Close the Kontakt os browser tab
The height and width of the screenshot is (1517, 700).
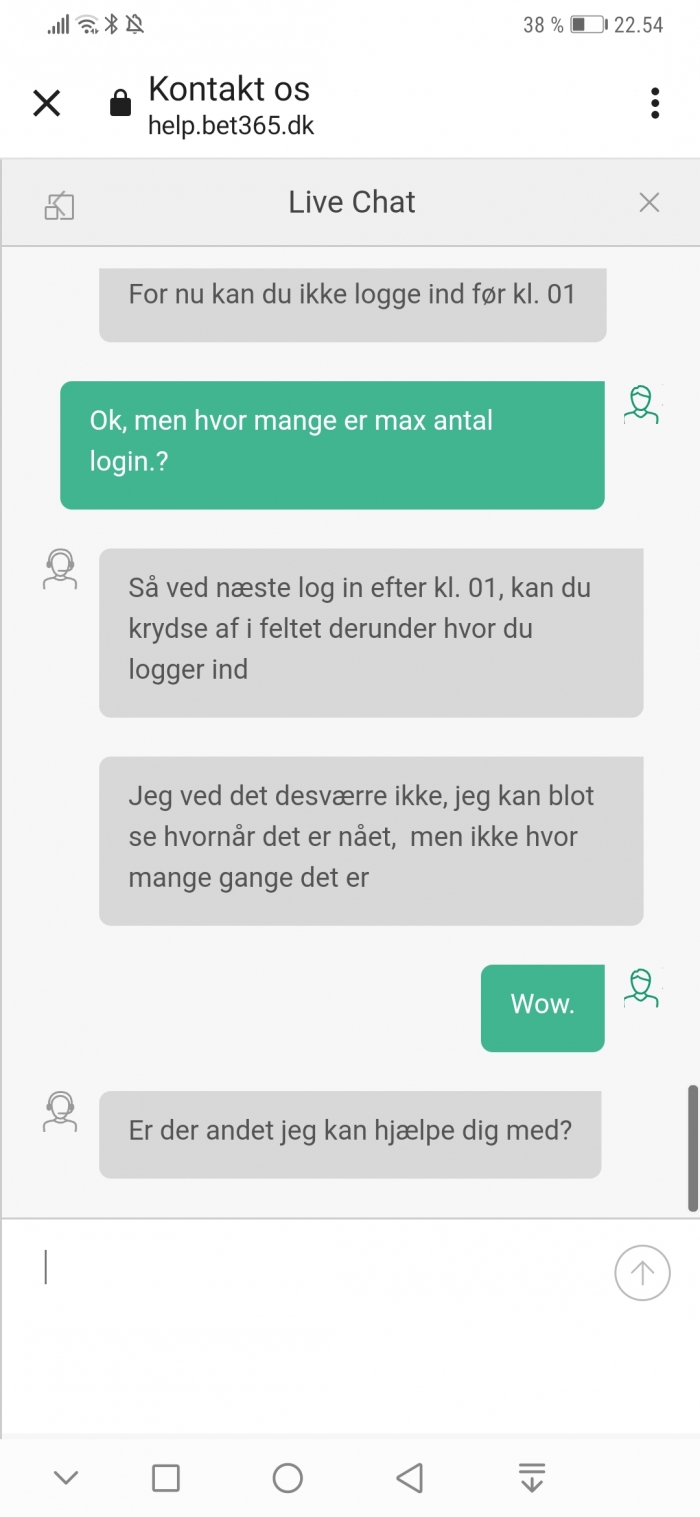(x=47, y=103)
